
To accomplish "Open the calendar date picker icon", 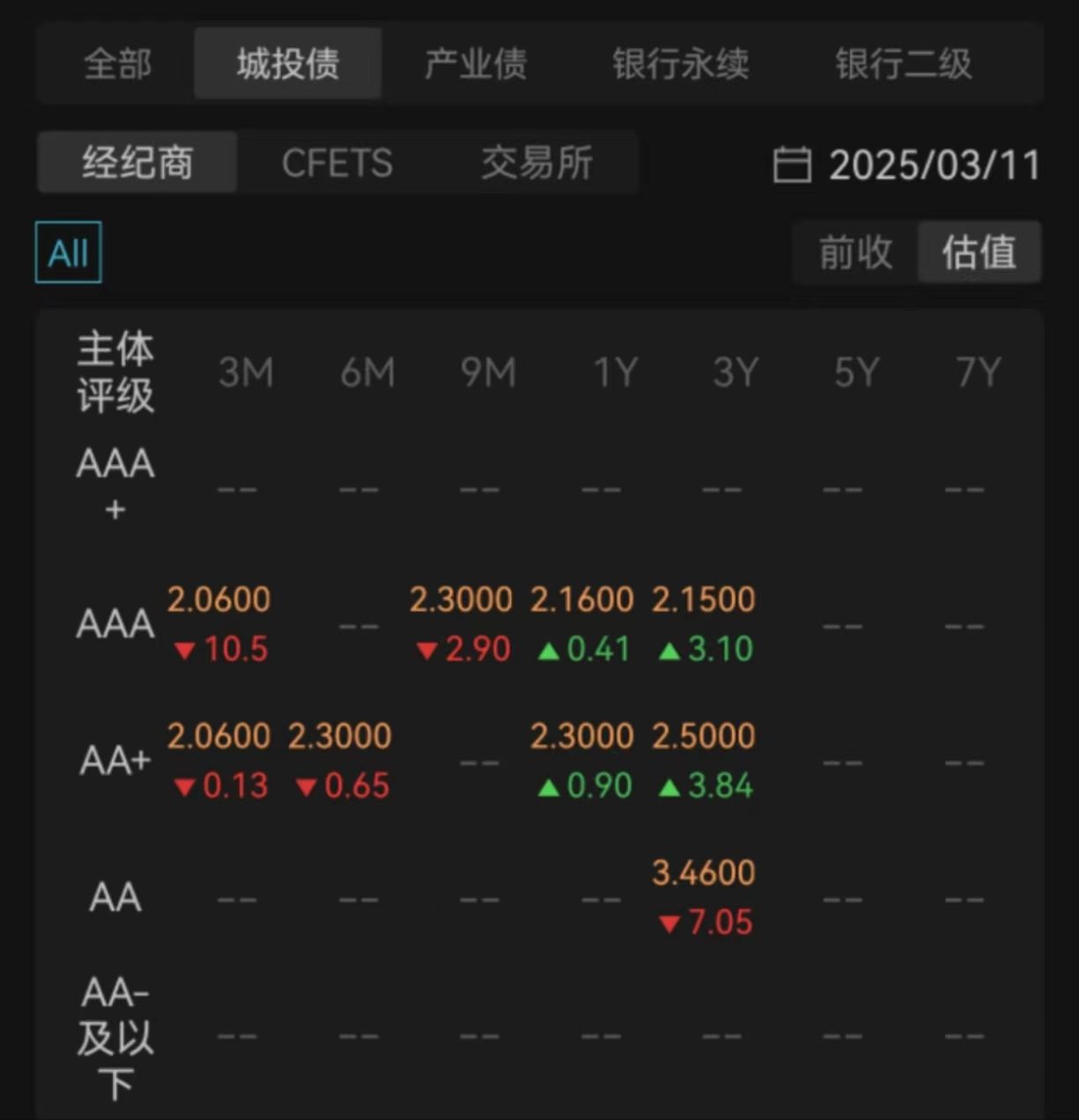I will (794, 166).
